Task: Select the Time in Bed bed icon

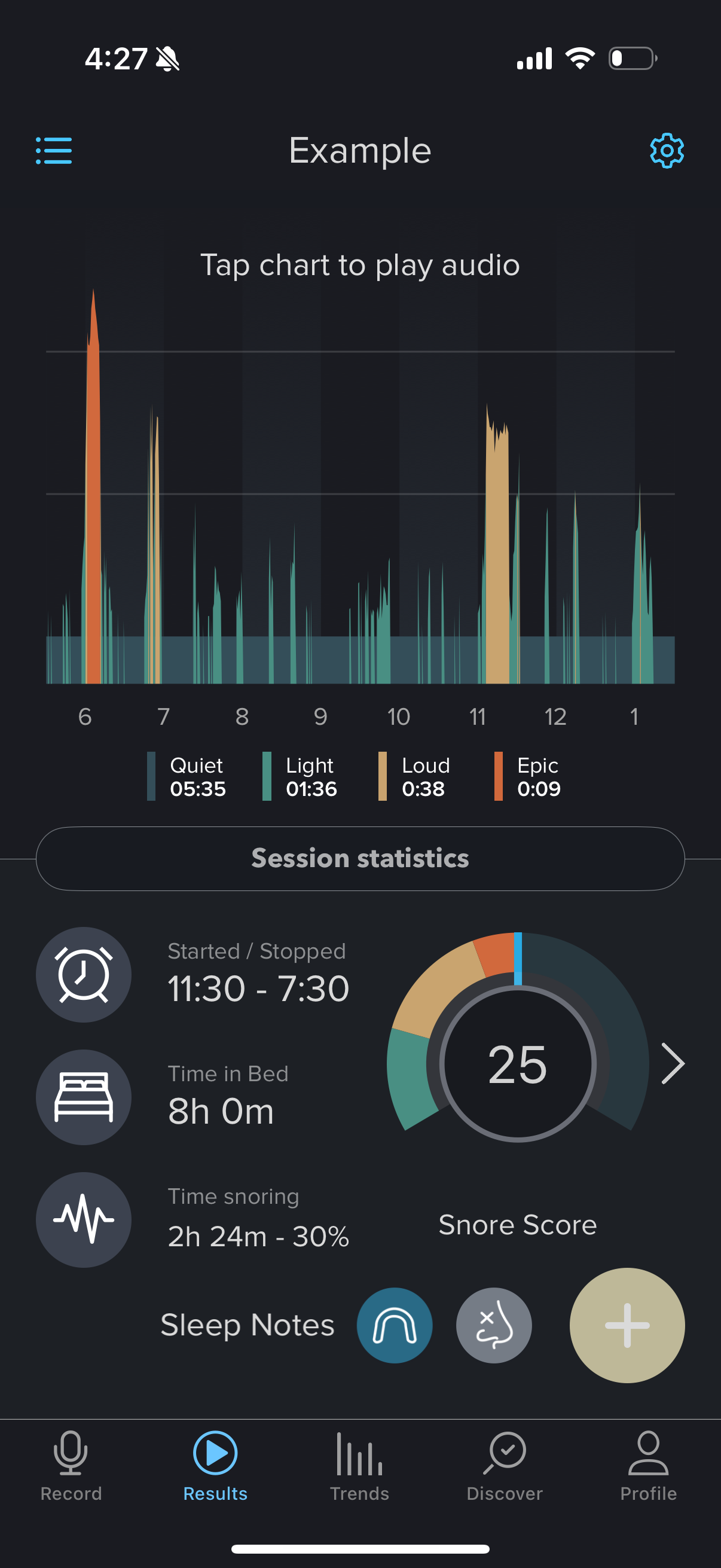Action: point(83,1096)
